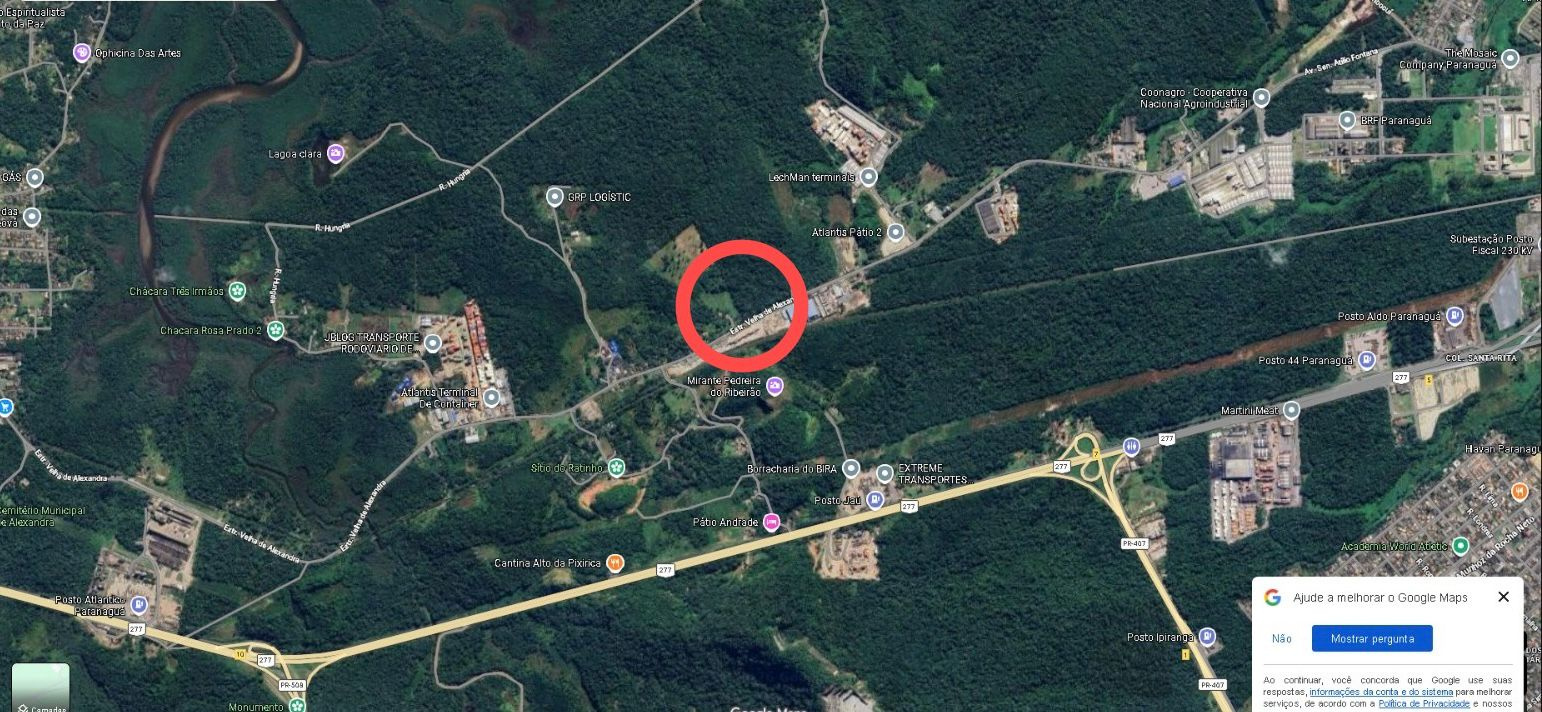Open the Atlantis Pátio 2 marker
1542x712 pixels.
896,232
